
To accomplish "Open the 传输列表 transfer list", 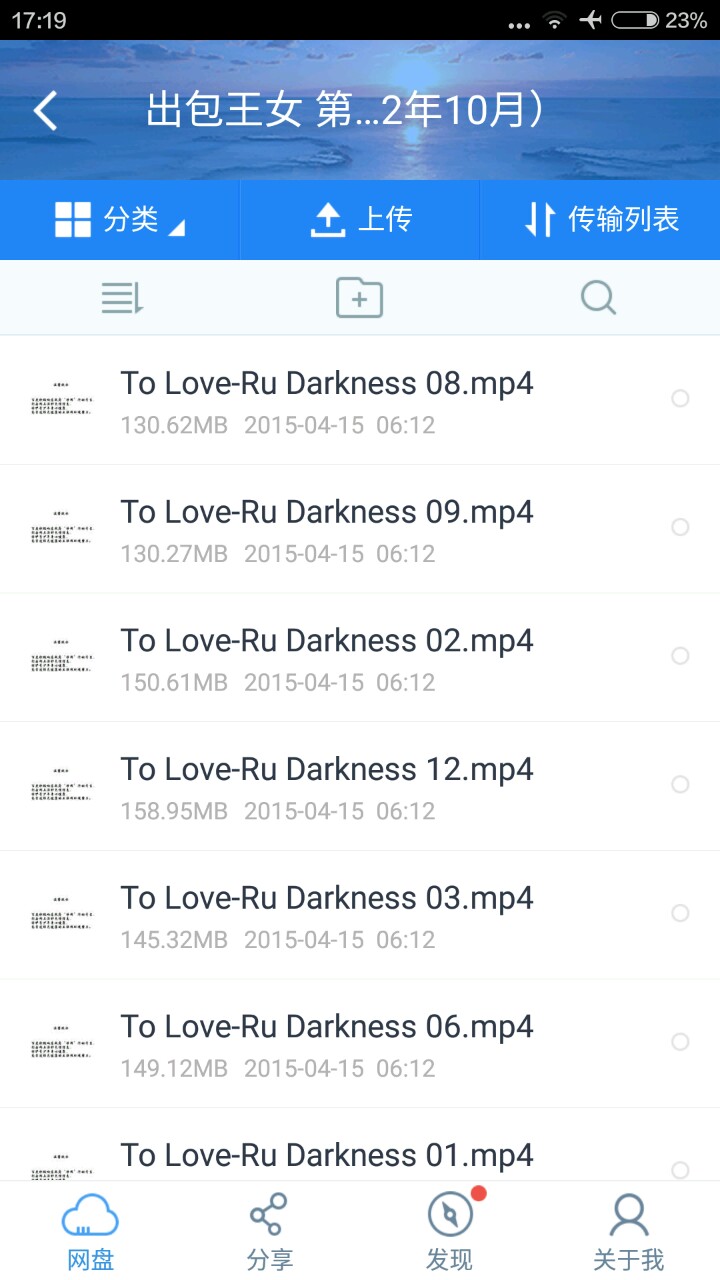I will [600, 220].
